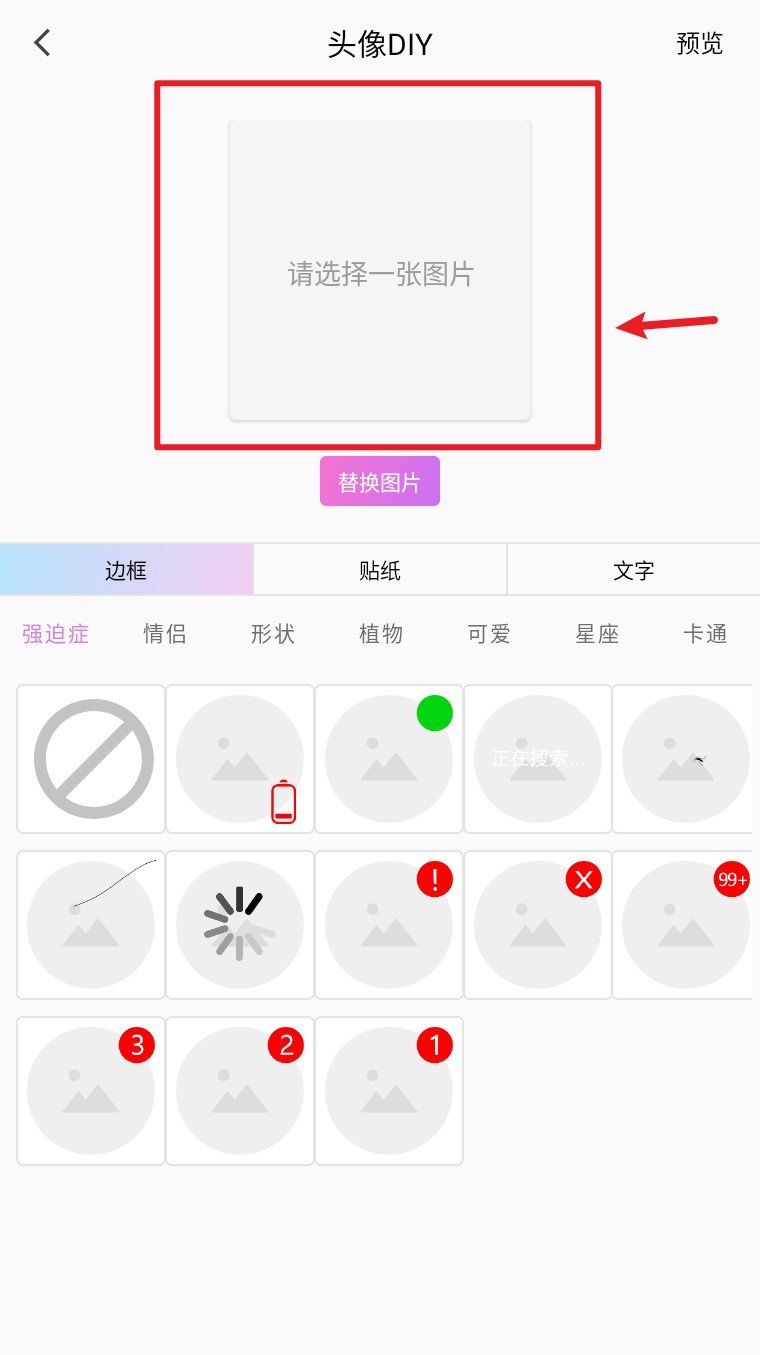Screen dimensions: 760x1355
Task: Pick the frame labeled 正在搜索
Action: (538, 759)
